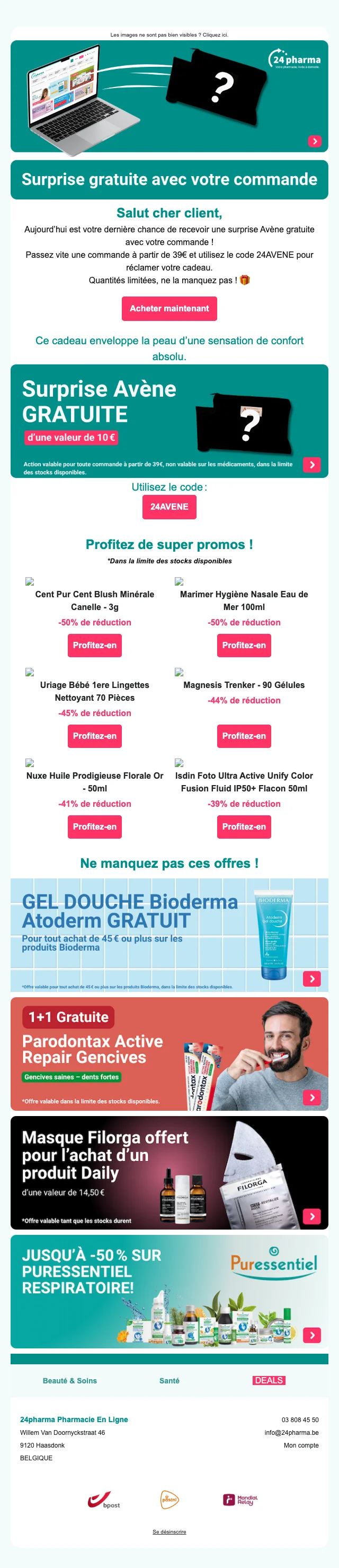The image size is (339, 1568).
Task: Tap Profitez-en under Nuxe Huile Prodigieuse
Action: [x=94, y=826]
